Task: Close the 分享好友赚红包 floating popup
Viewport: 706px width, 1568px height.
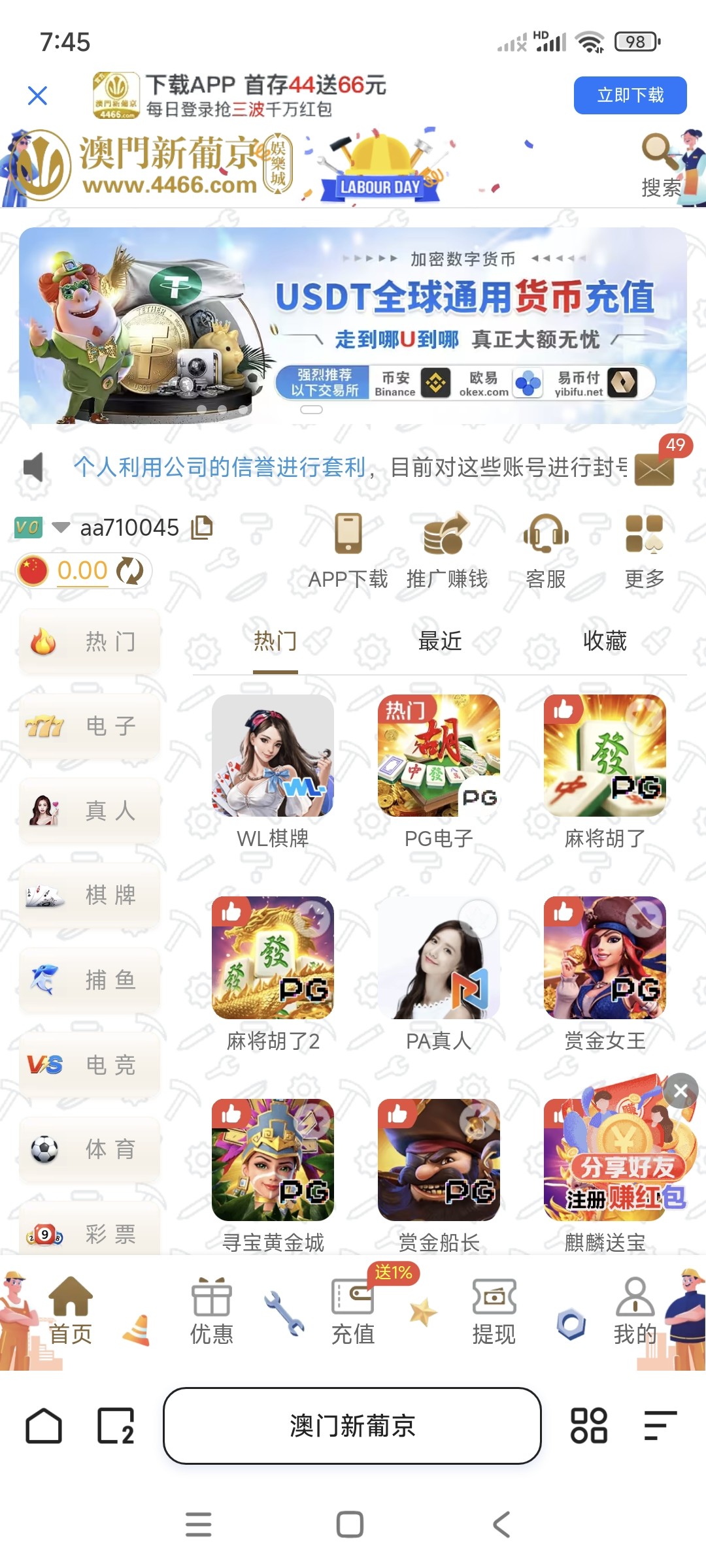Action: pyautogui.click(x=681, y=1090)
